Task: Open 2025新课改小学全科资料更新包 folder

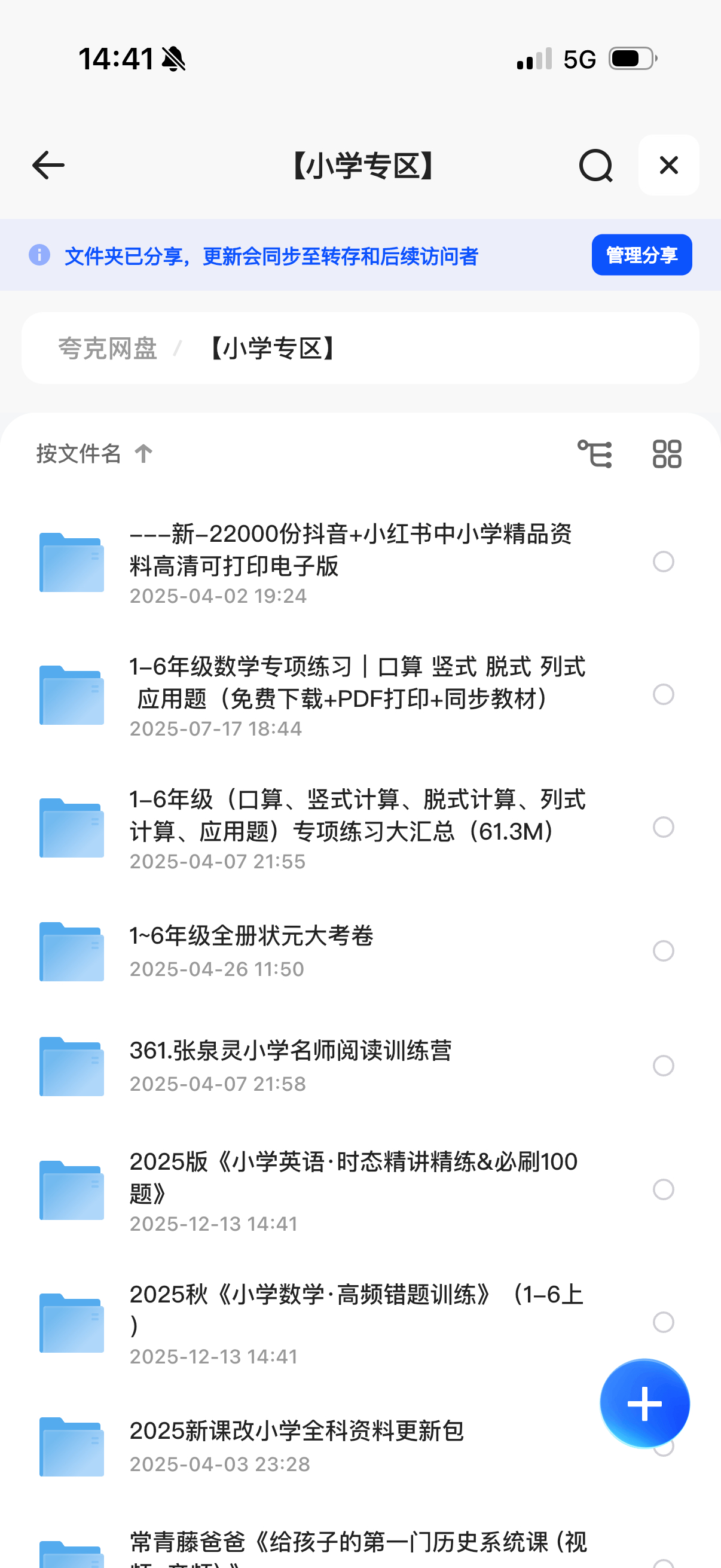Action: click(297, 1431)
